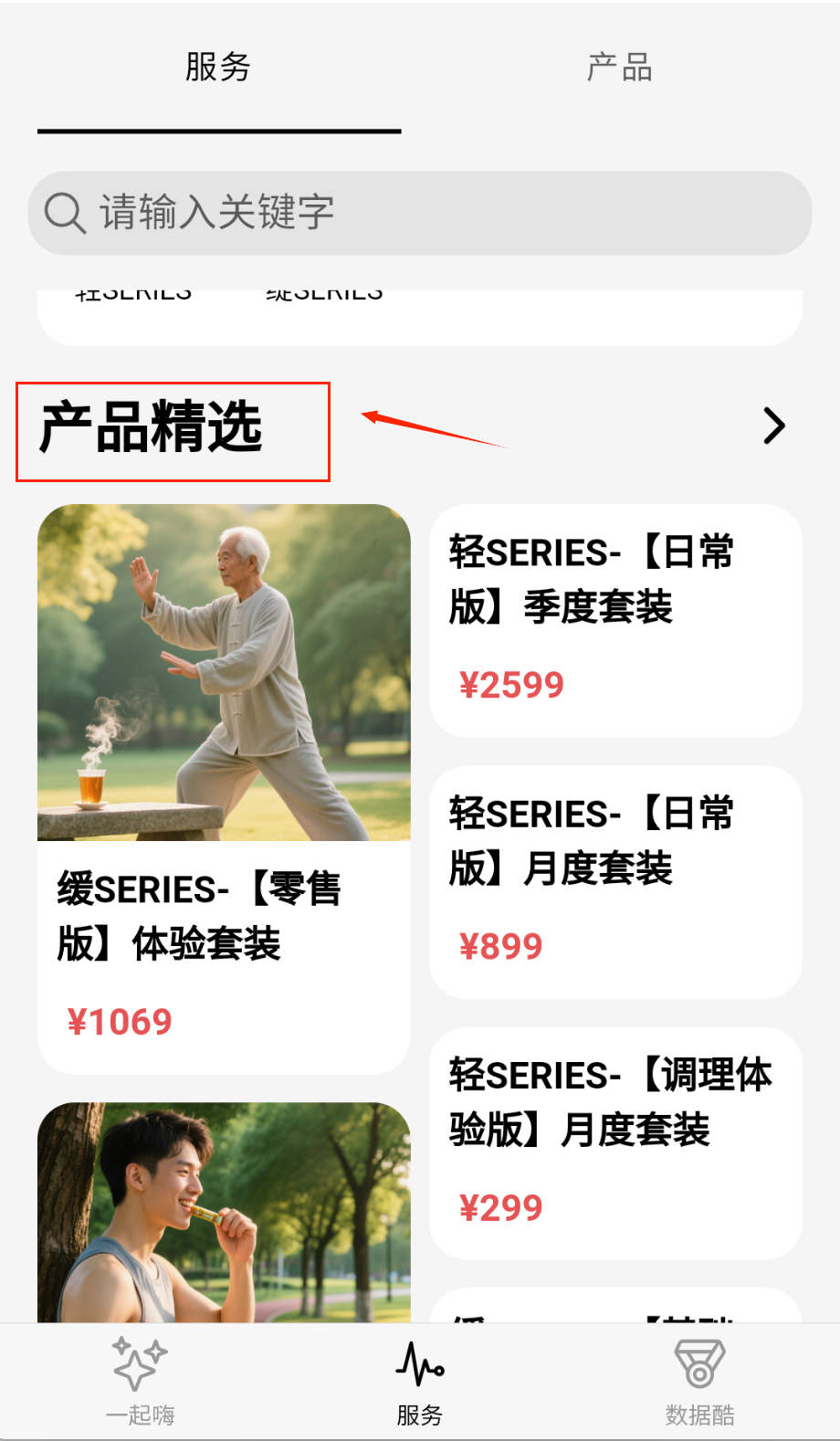
Task: Go to the 一起嗨 bottom tab
Action: 140,1382
